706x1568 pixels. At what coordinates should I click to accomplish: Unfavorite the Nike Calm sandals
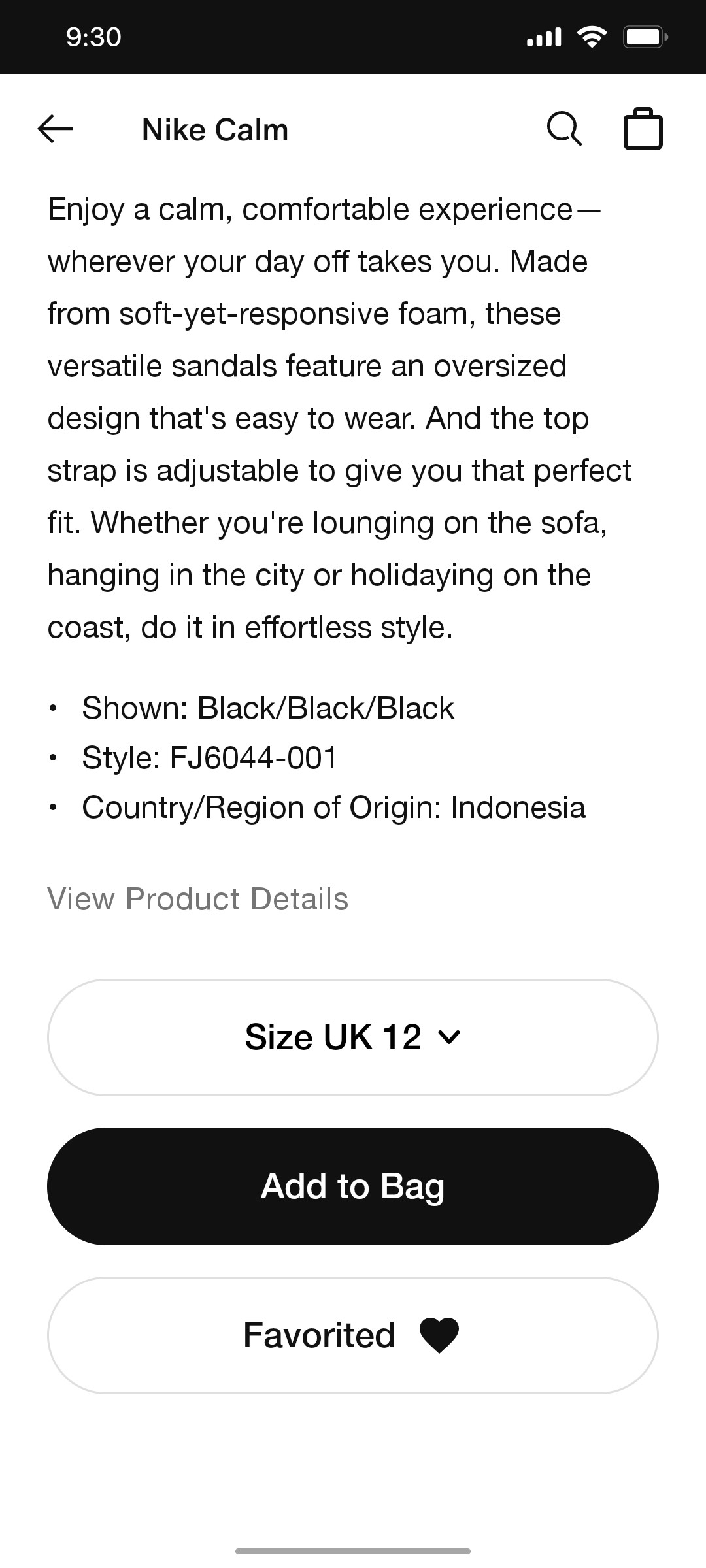(353, 1335)
